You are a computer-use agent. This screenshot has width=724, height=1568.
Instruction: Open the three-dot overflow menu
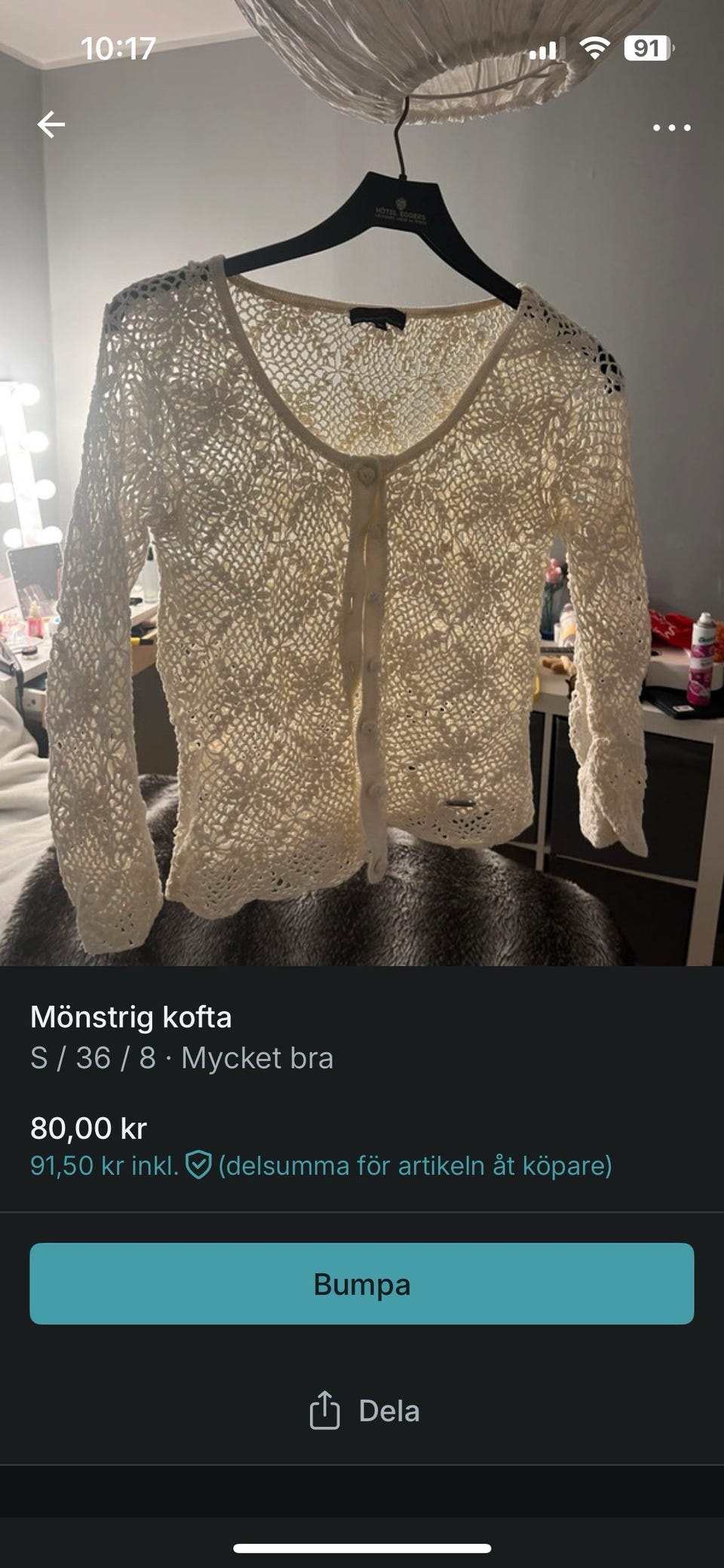(x=671, y=128)
